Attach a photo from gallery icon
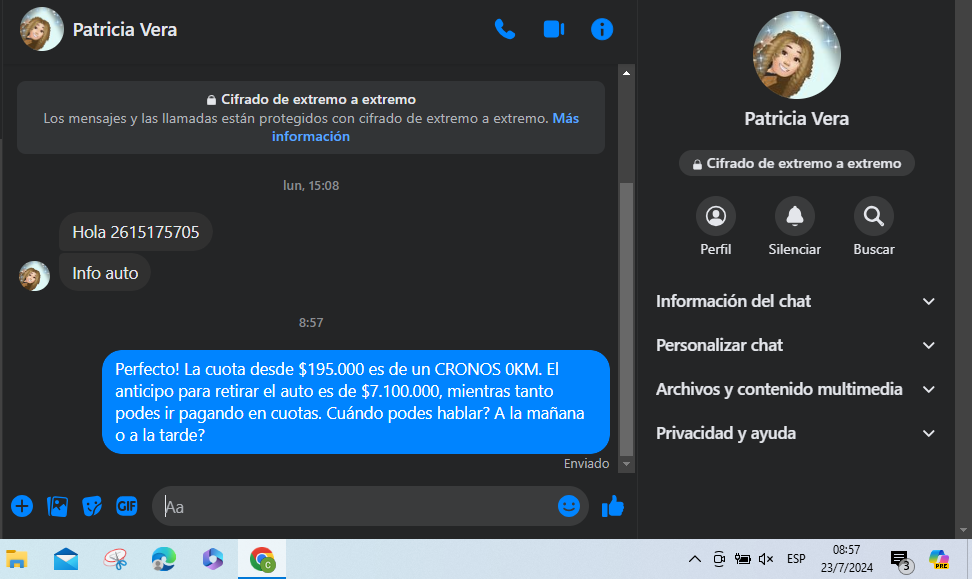Screen dimensions: 972x579 pos(57,506)
